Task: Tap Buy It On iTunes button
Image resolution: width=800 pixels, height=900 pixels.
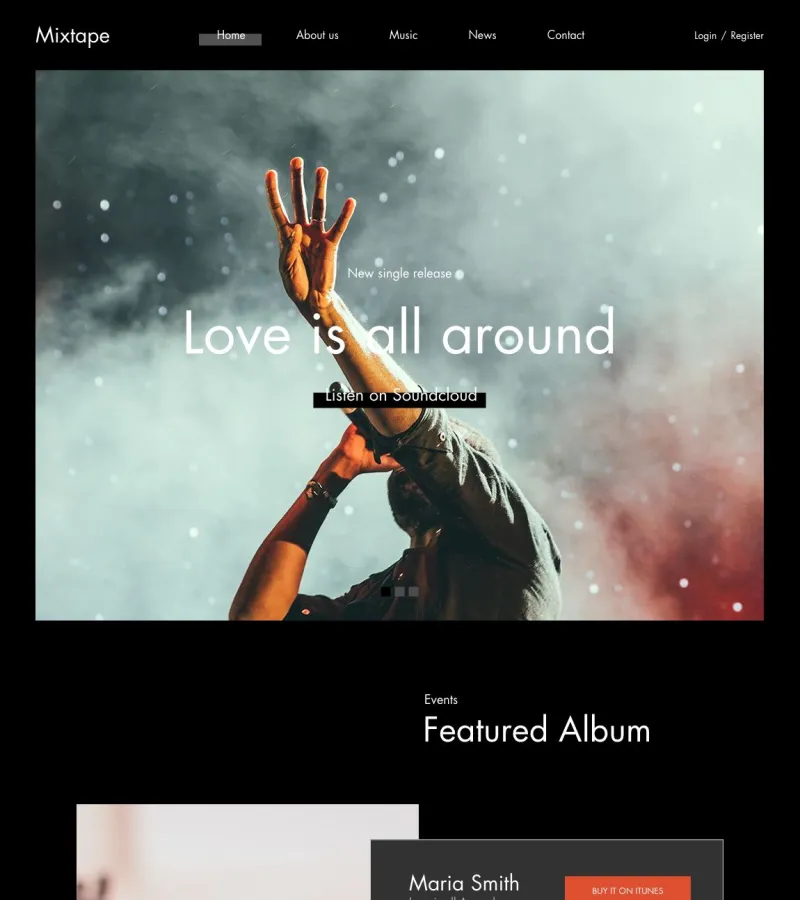Action: [627, 889]
